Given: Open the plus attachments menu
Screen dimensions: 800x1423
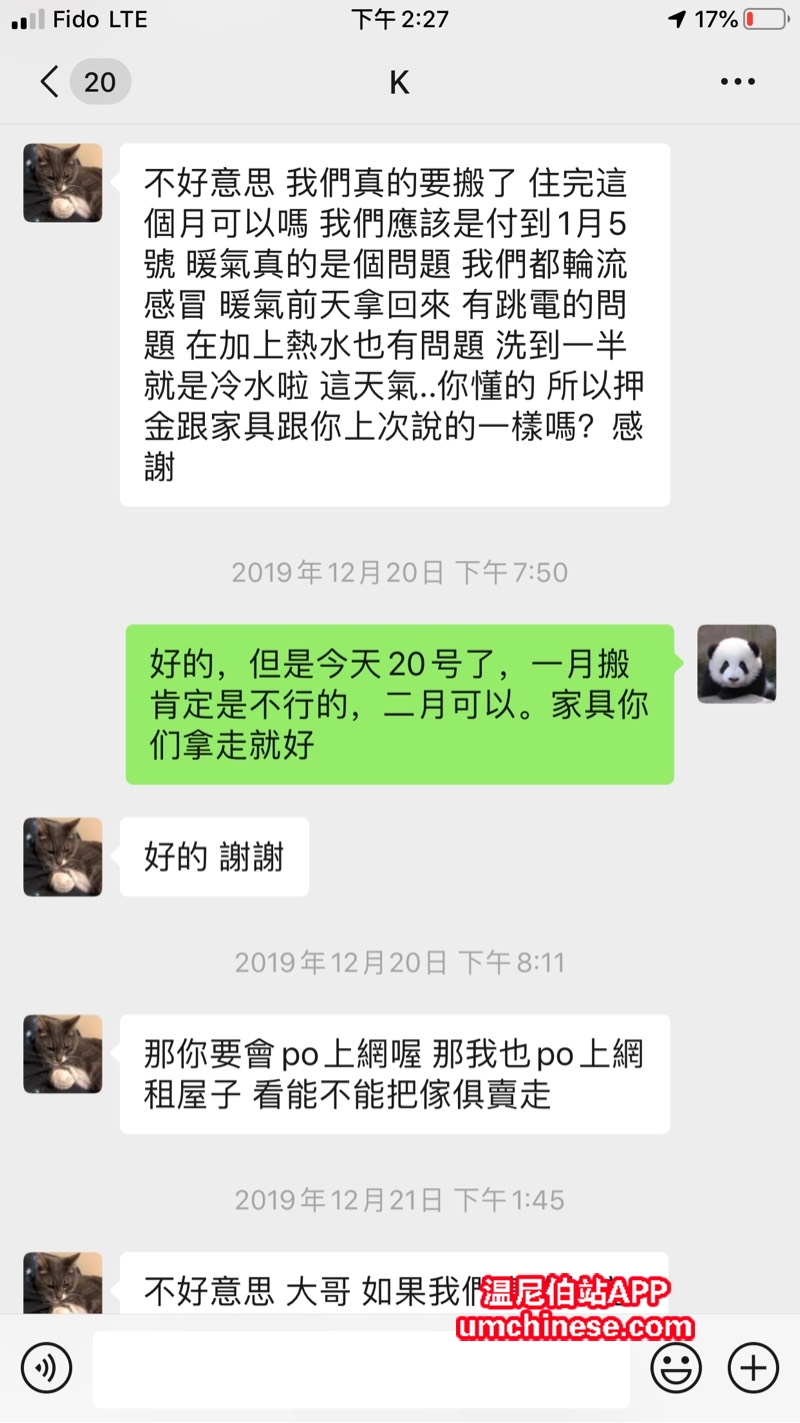Looking at the screenshot, I should [x=752, y=1367].
